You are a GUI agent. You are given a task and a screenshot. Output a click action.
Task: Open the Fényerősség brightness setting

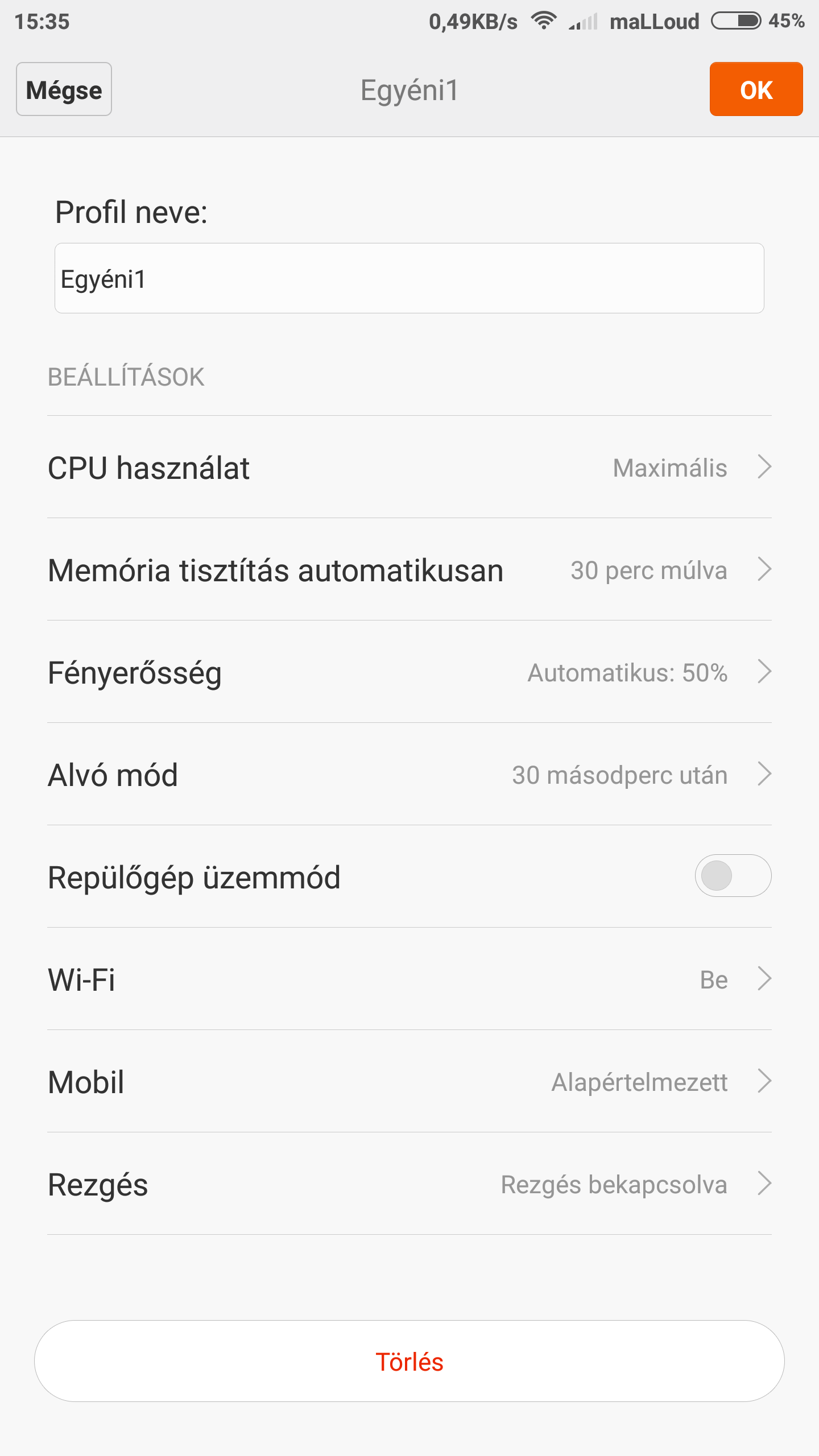(409, 672)
